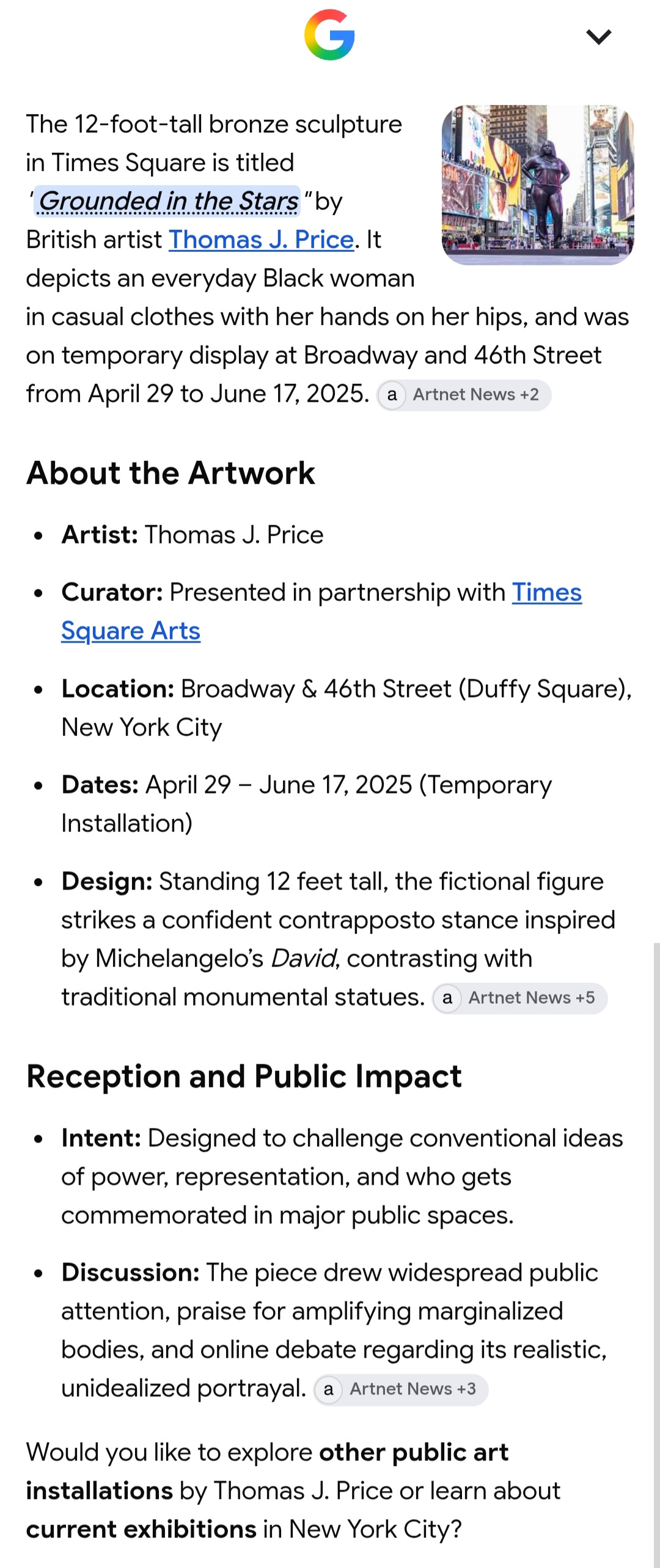Viewport: 660px width, 1568px height.
Task: Open the Artnet News +2 source chip
Action: (464, 395)
